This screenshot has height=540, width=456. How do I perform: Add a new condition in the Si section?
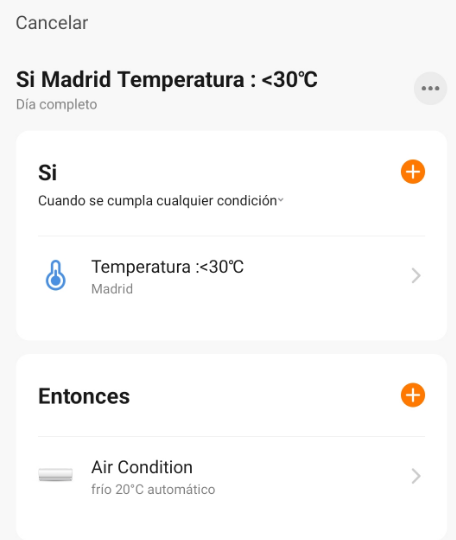(413, 172)
